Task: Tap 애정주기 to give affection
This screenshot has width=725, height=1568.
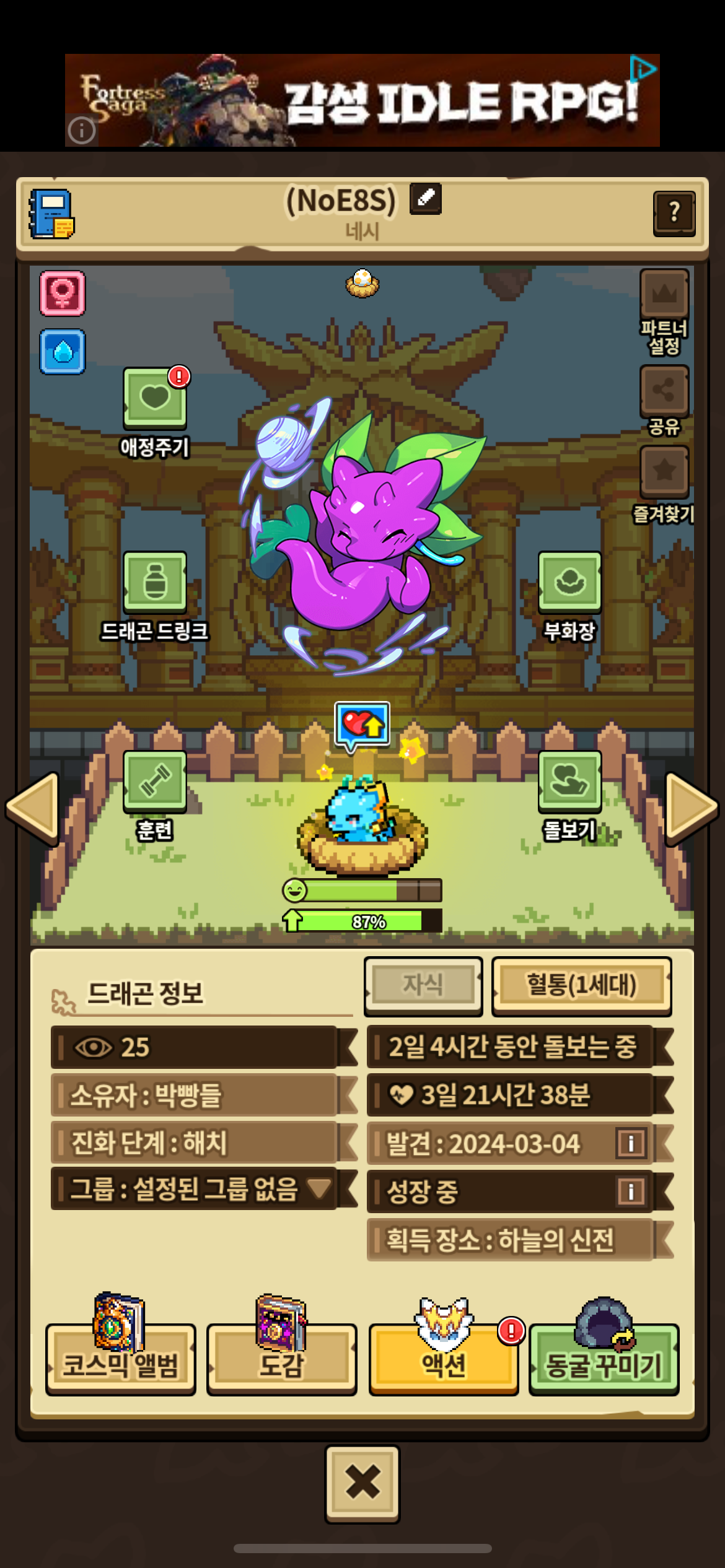Action: (x=155, y=399)
